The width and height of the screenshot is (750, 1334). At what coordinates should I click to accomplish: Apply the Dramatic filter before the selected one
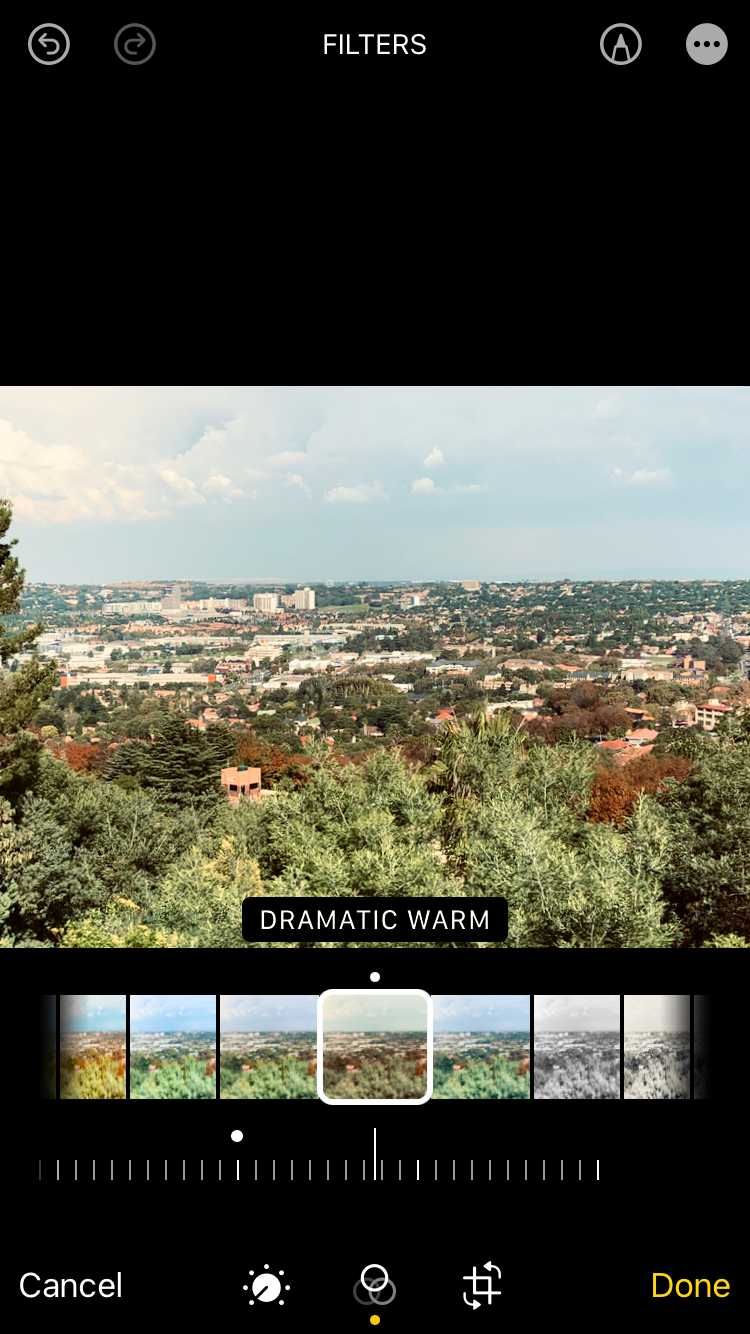[x=268, y=1047]
